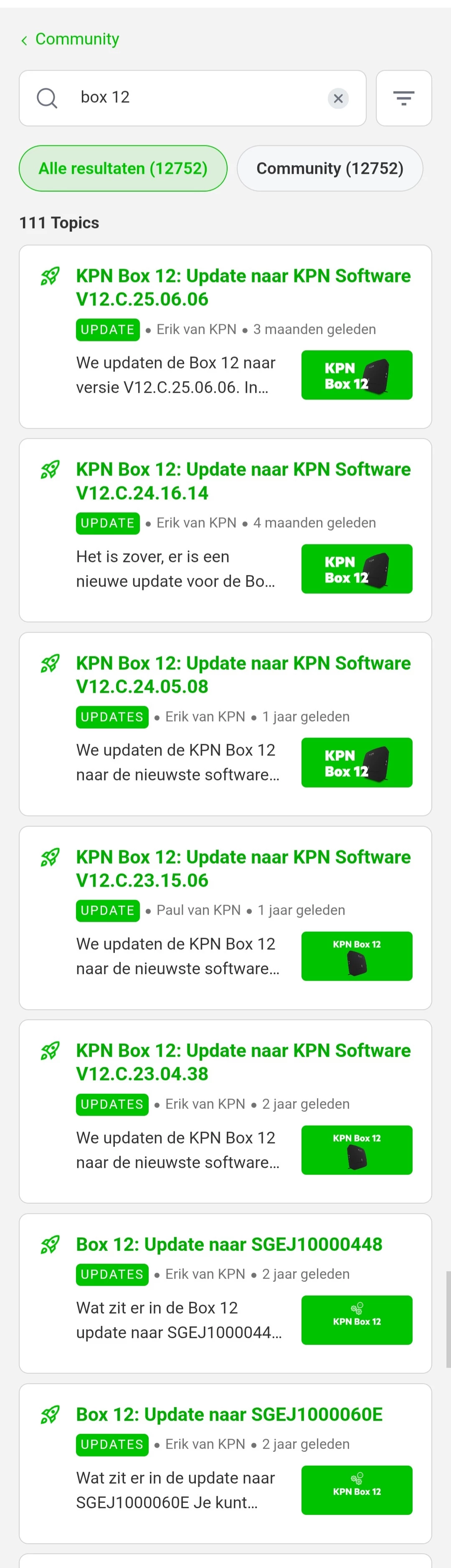Clear the search text
This screenshot has height=1568, width=451.
pyautogui.click(x=338, y=98)
